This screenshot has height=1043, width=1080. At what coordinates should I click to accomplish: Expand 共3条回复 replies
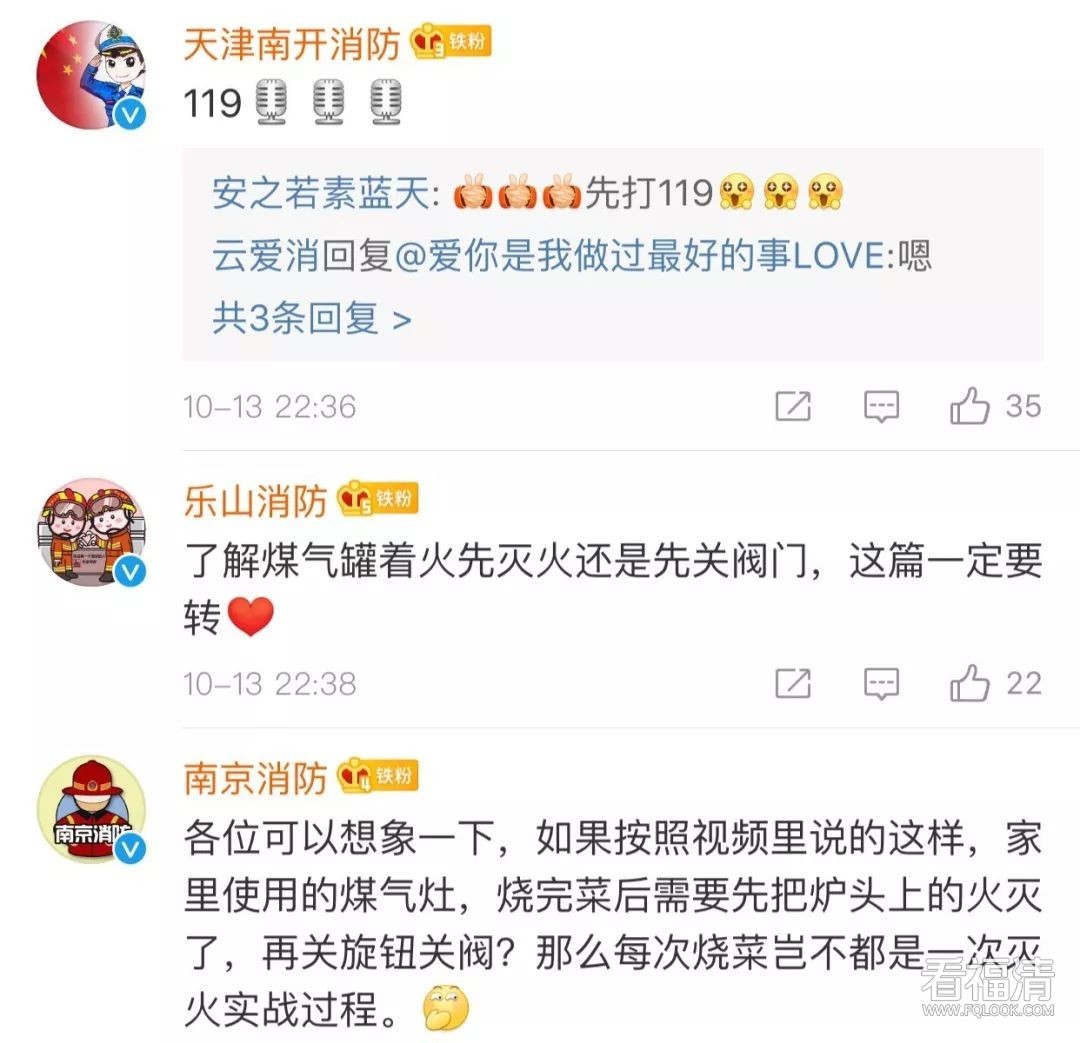click(311, 318)
